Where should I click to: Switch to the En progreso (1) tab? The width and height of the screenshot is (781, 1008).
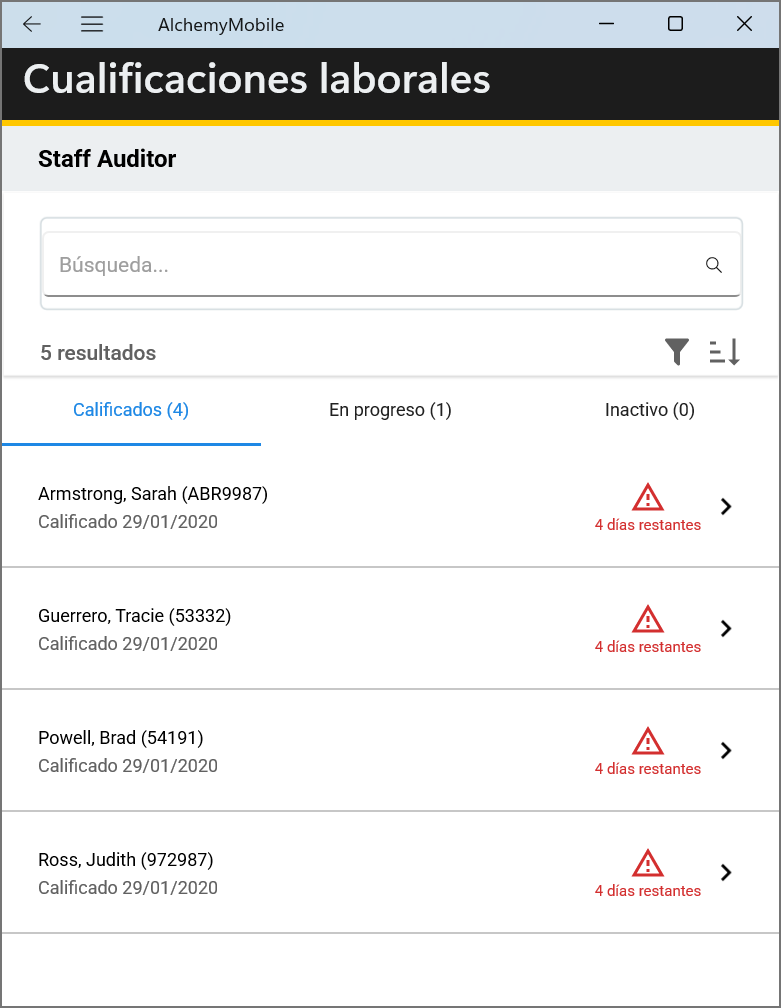click(x=390, y=410)
